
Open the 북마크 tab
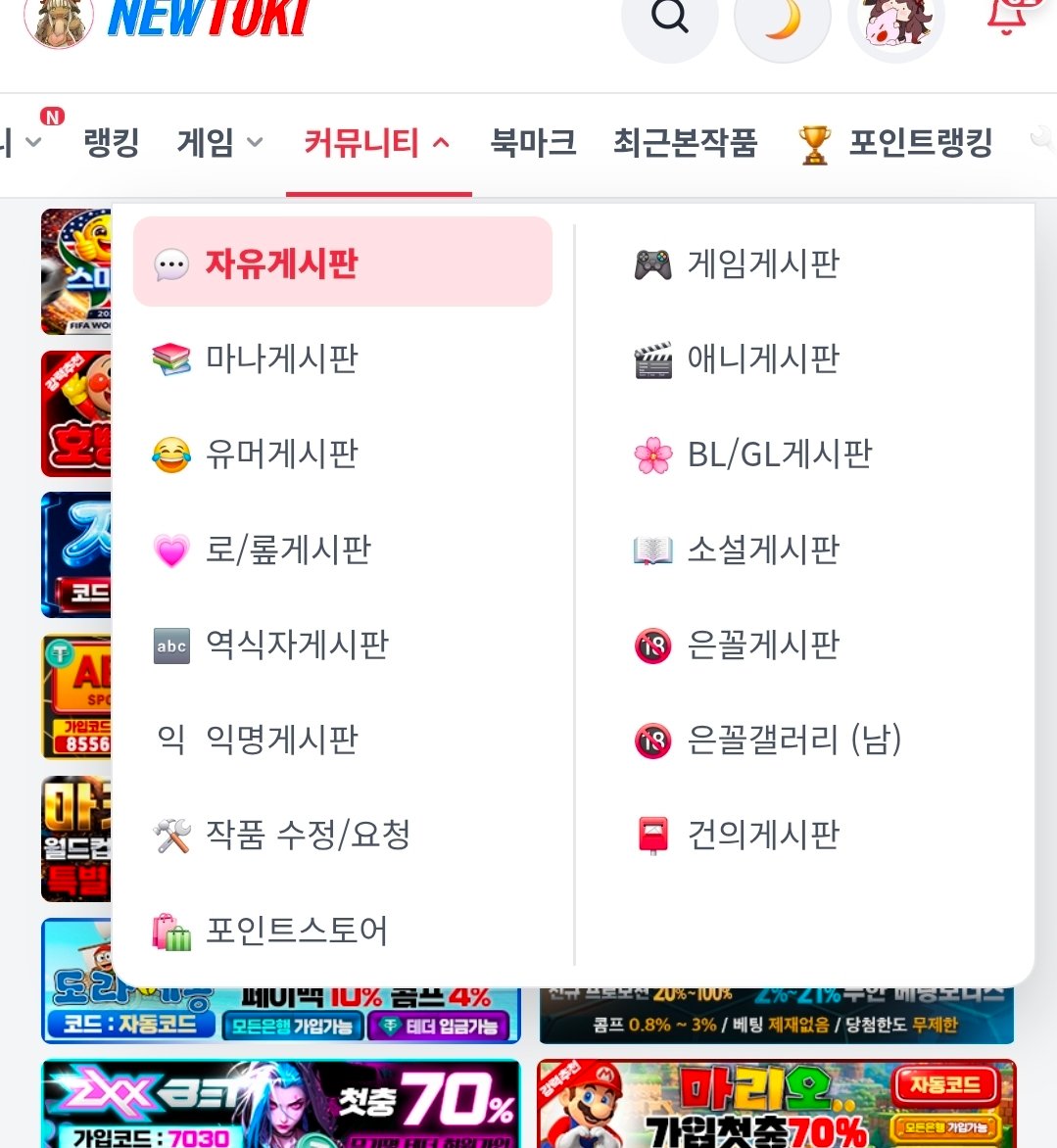click(533, 142)
